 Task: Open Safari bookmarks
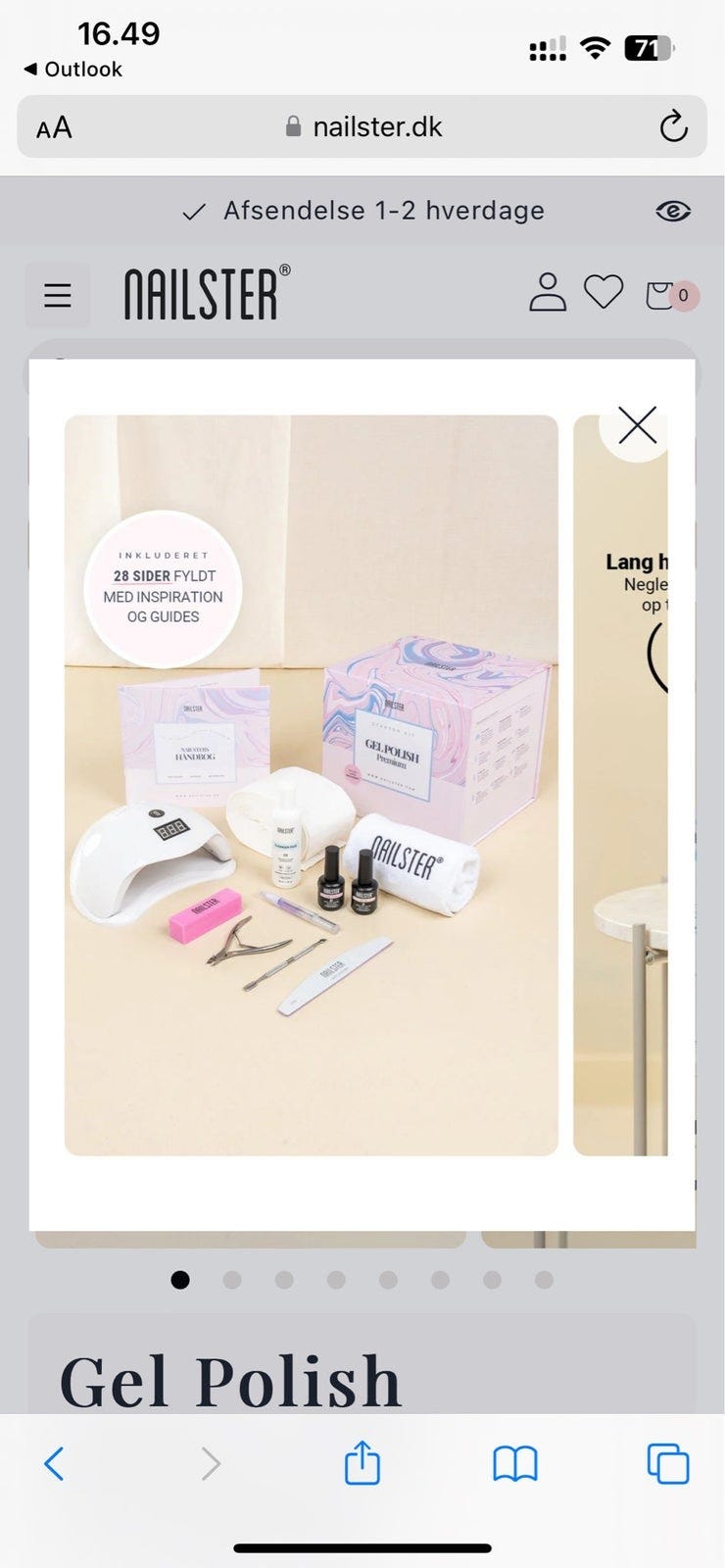(x=515, y=1464)
